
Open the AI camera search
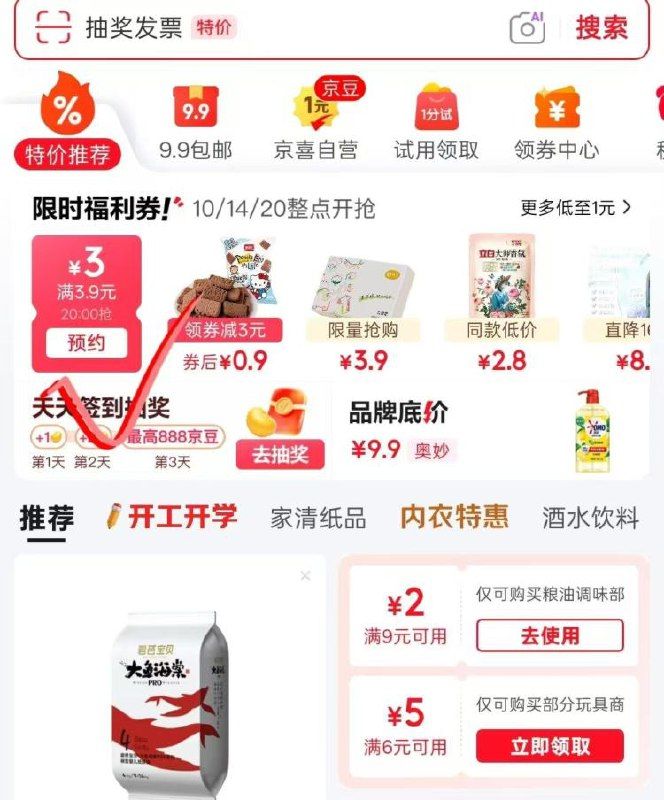(x=527, y=27)
